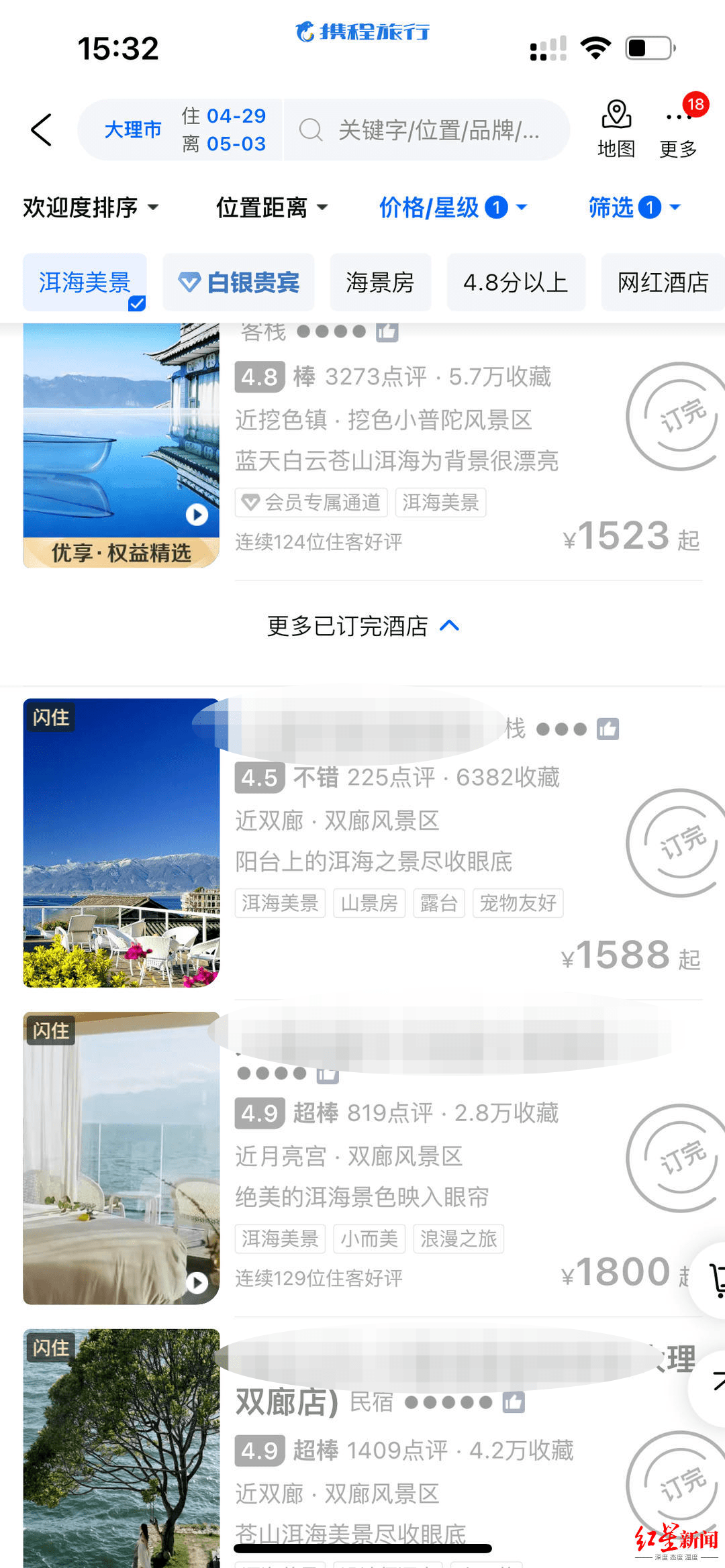
Task: Select the 白银贵宾 chip
Action: click(238, 282)
